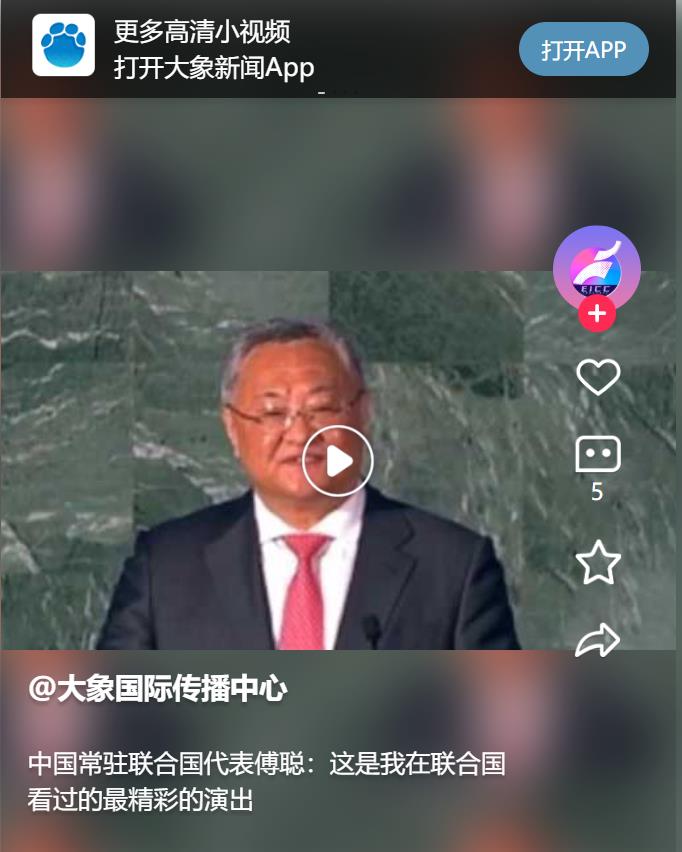Open the uploader's round avatar
The image size is (682, 852).
[596, 266]
